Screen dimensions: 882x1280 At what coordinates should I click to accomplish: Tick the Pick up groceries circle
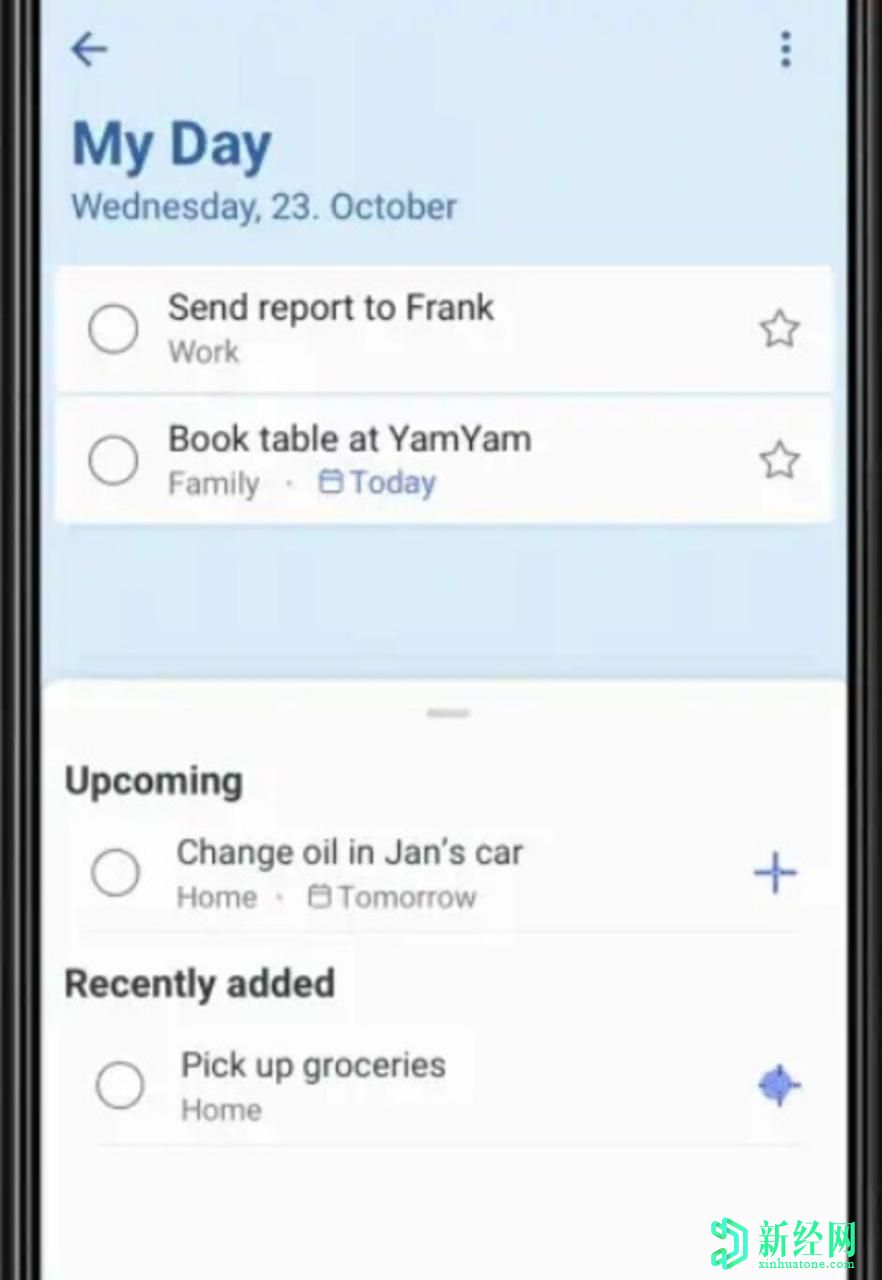coord(120,1085)
